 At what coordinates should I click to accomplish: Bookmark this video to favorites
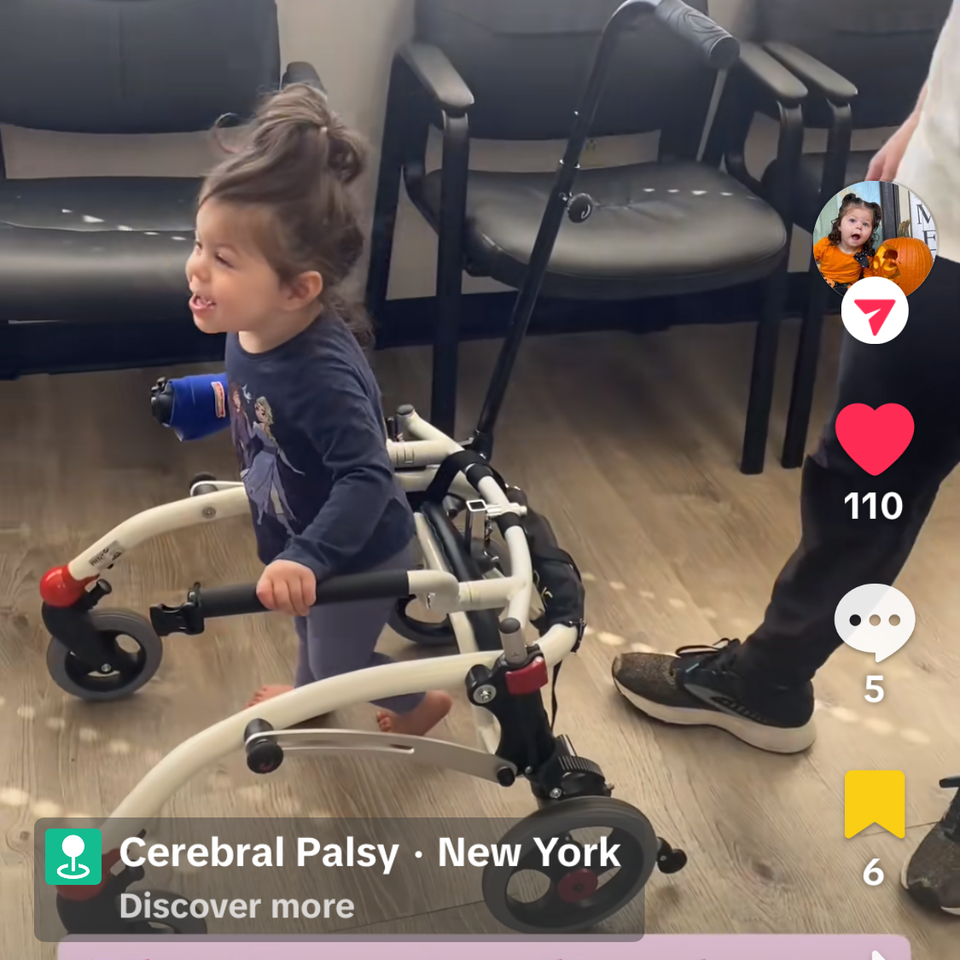(x=874, y=804)
